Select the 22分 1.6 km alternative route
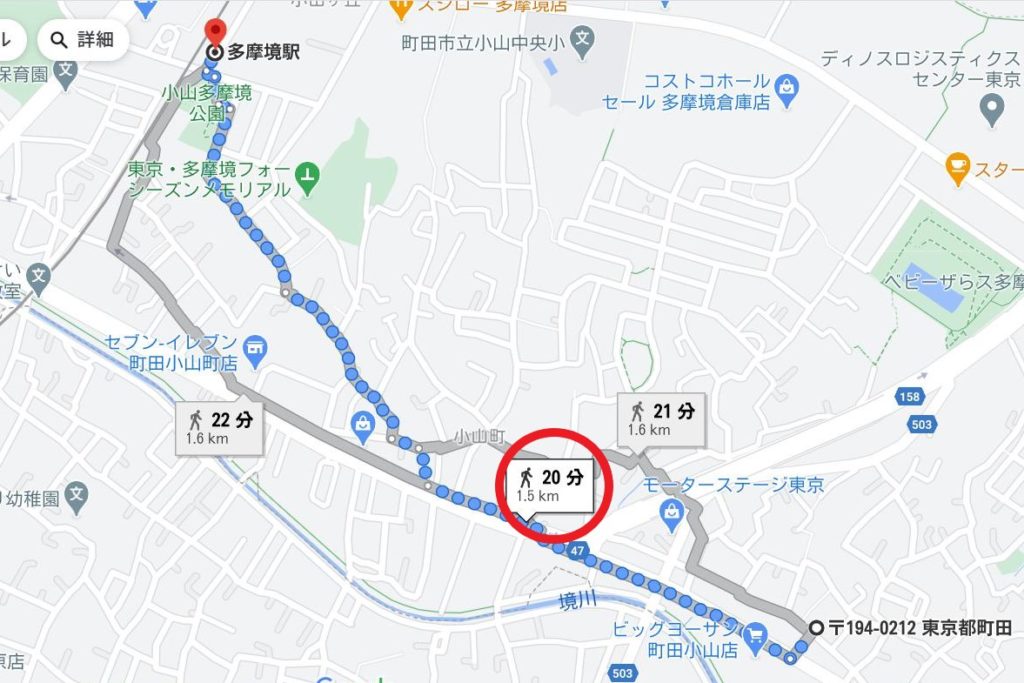The height and width of the screenshot is (683, 1024). (x=219, y=427)
